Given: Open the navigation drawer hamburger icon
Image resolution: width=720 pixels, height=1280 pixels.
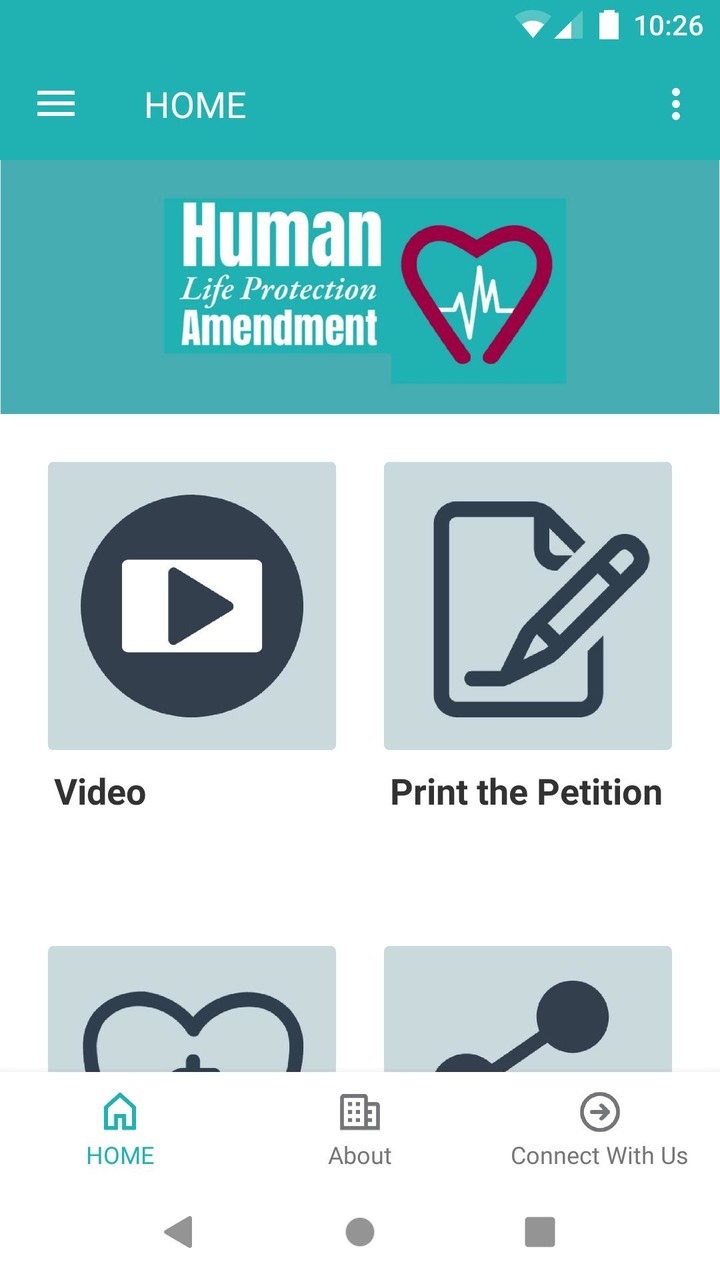Looking at the screenshot, I should pos(56,105).
